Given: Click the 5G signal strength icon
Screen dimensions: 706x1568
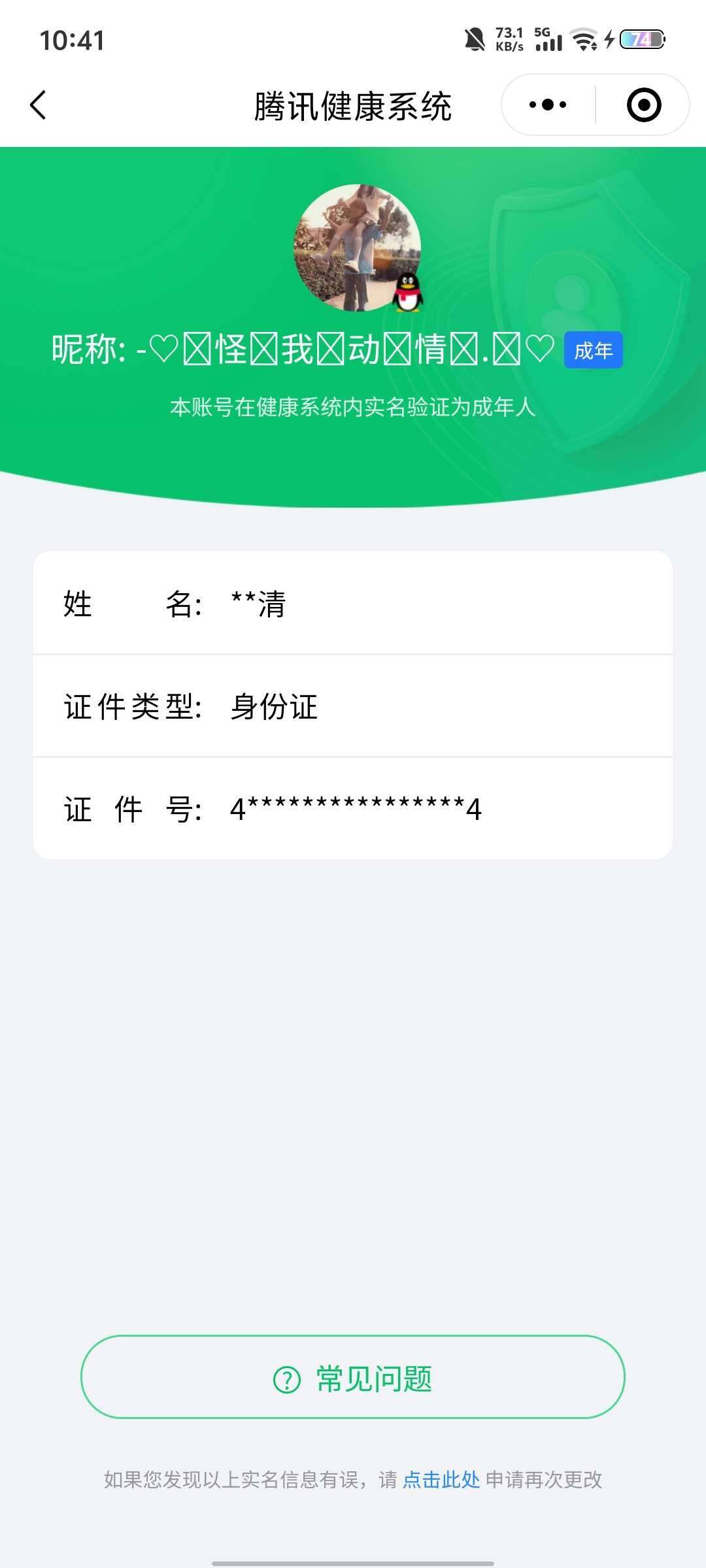Looking at the screenshot, I should pos(548,41).
